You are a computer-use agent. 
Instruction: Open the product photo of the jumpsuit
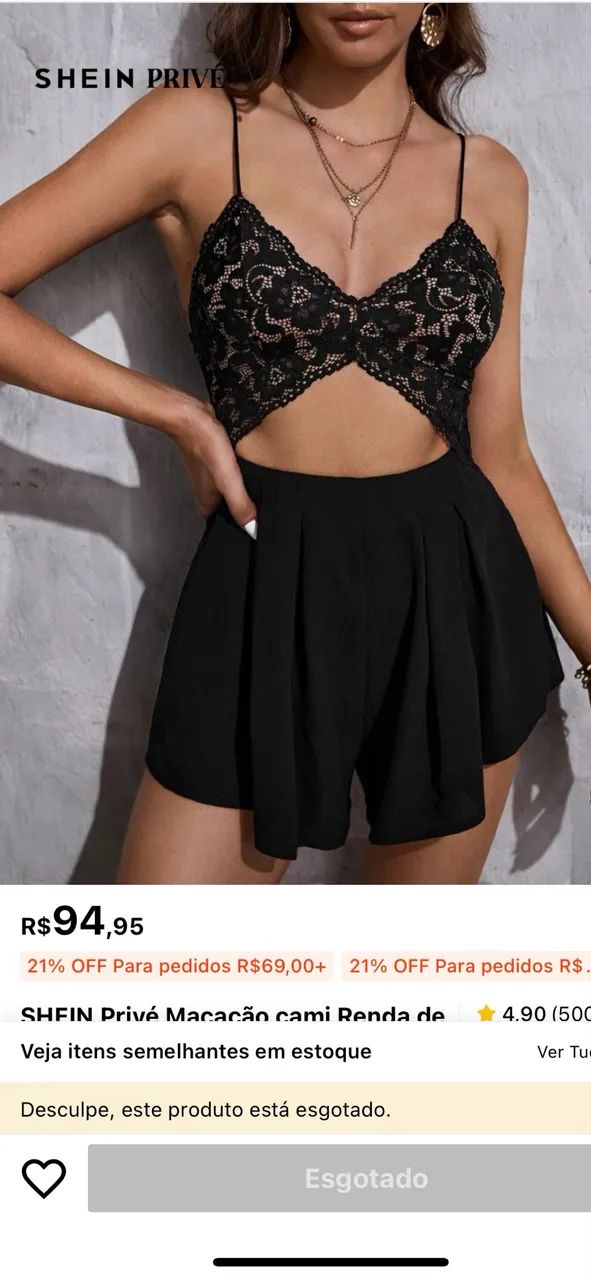coord(295,442)
